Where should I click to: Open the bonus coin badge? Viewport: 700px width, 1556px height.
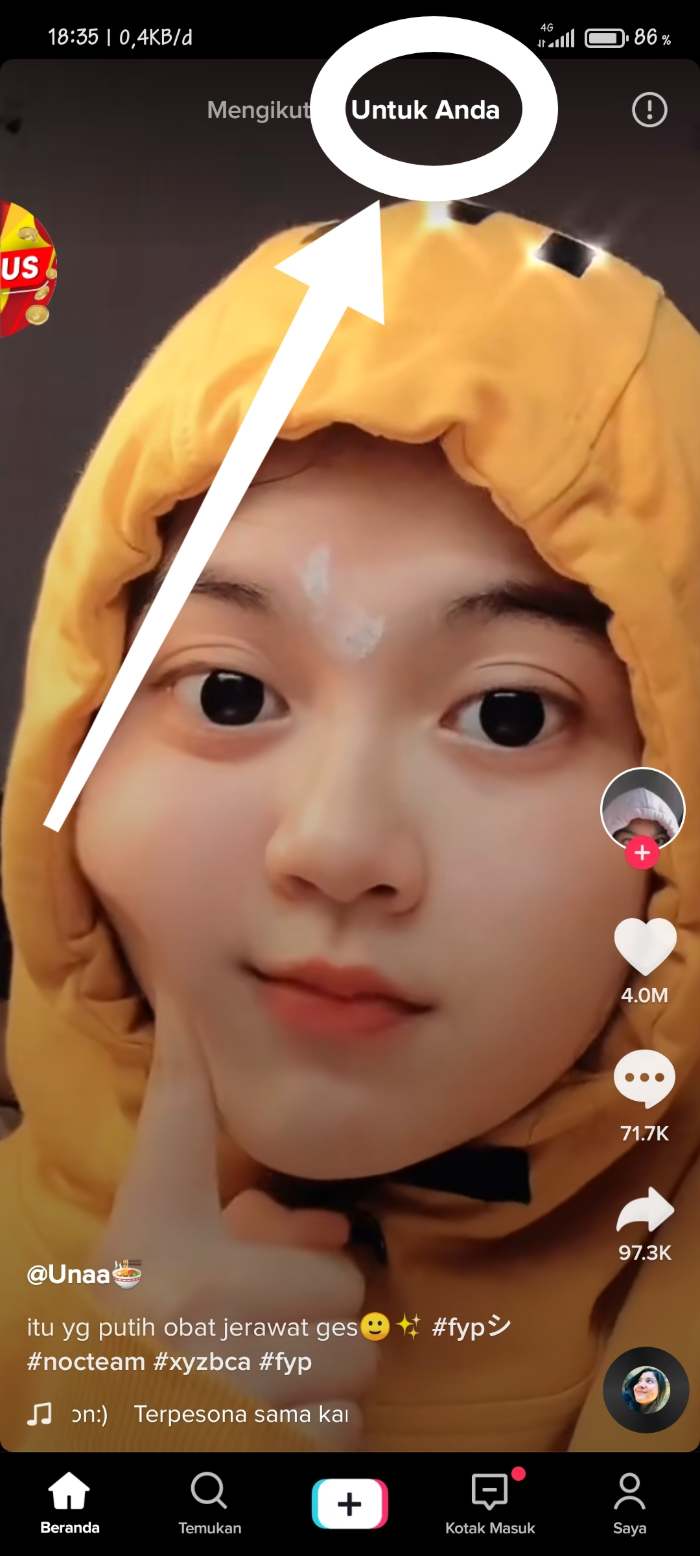point(25,268)
